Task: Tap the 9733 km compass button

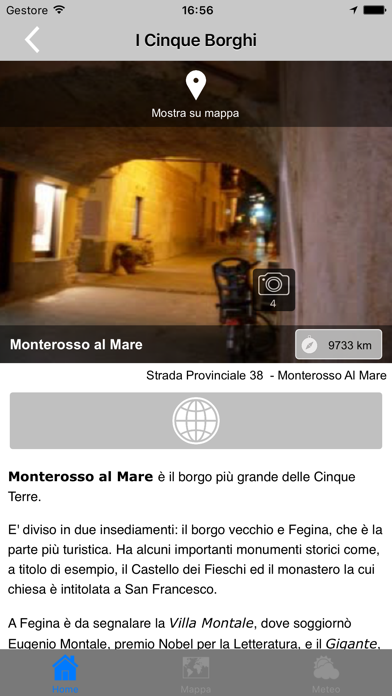Action: point(338,344)
